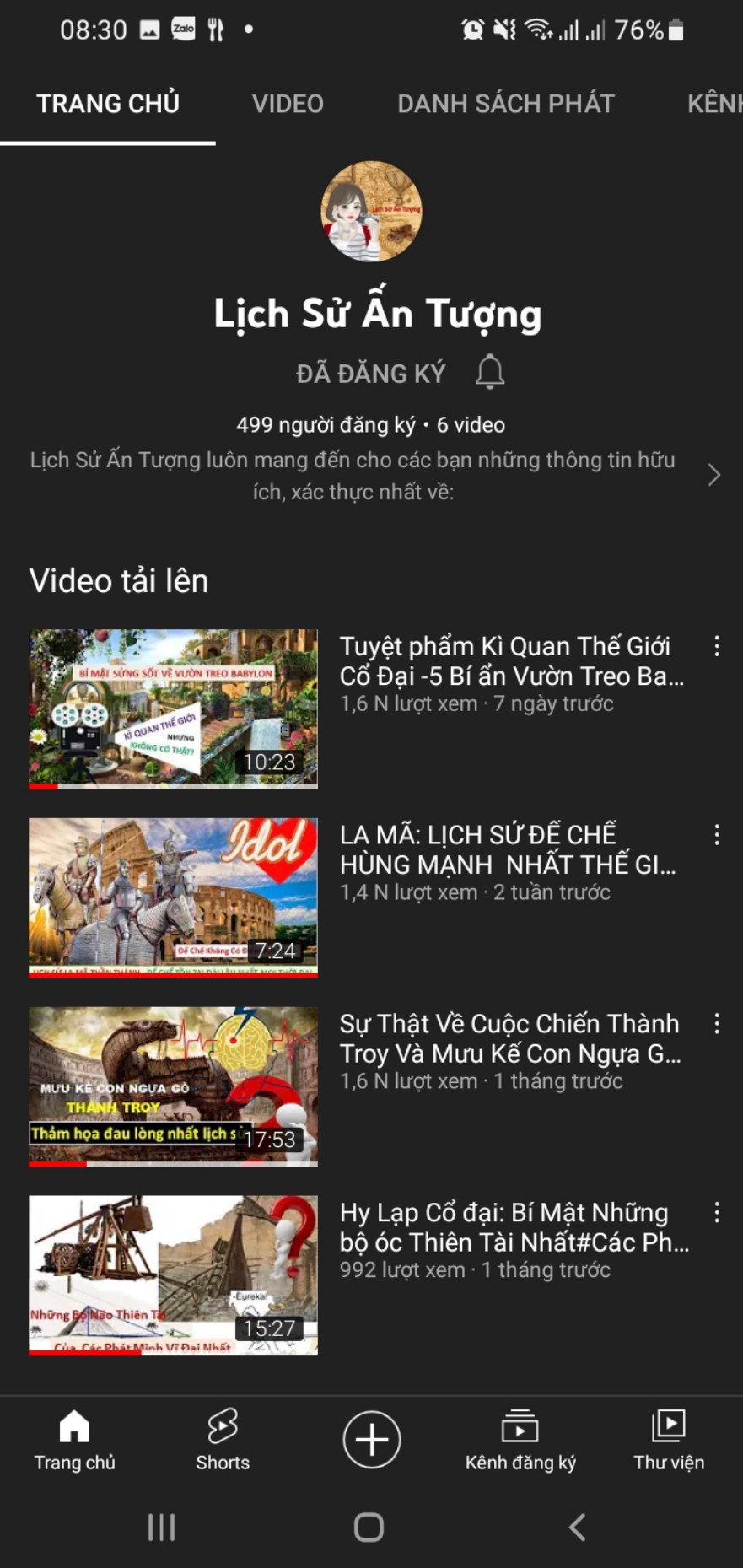
Task: Open the notification bell settings
Action: coord(490,372)
